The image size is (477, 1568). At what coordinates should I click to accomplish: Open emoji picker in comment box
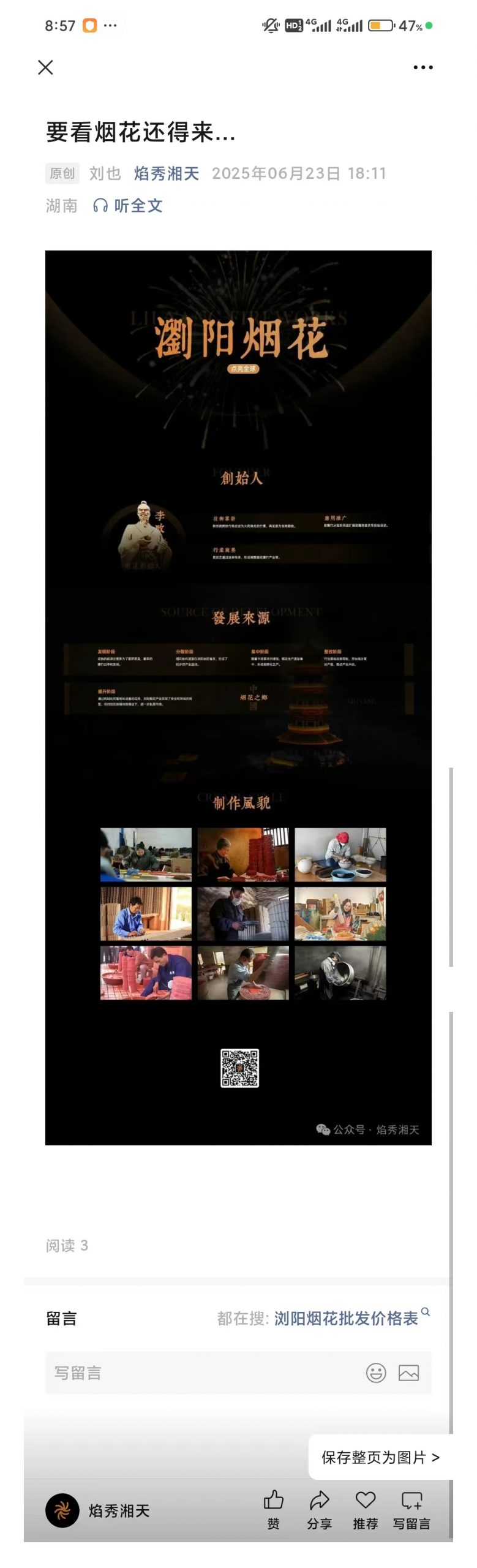pyautogui.click(x=376, y=1373)
